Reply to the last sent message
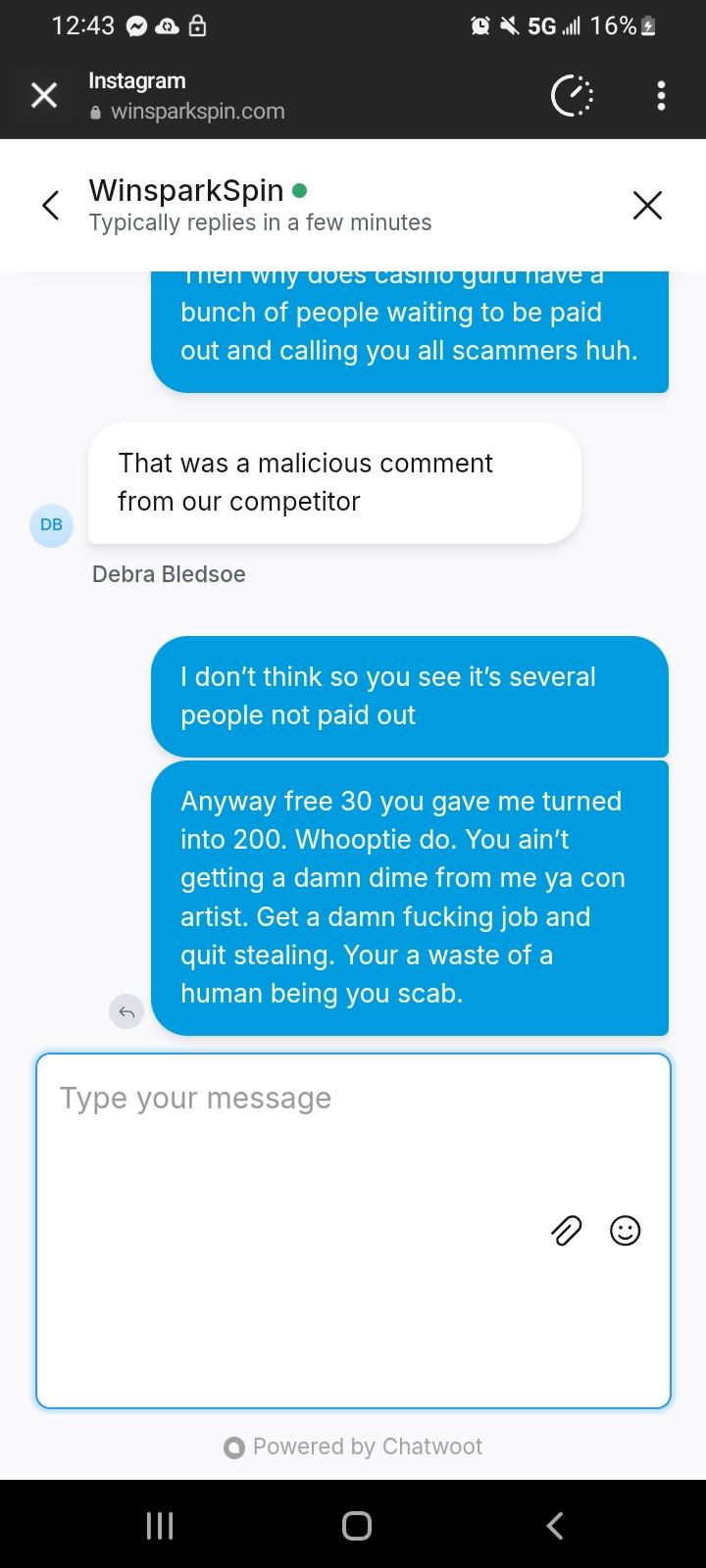The image size is (706, 1568). (126, 1010)
